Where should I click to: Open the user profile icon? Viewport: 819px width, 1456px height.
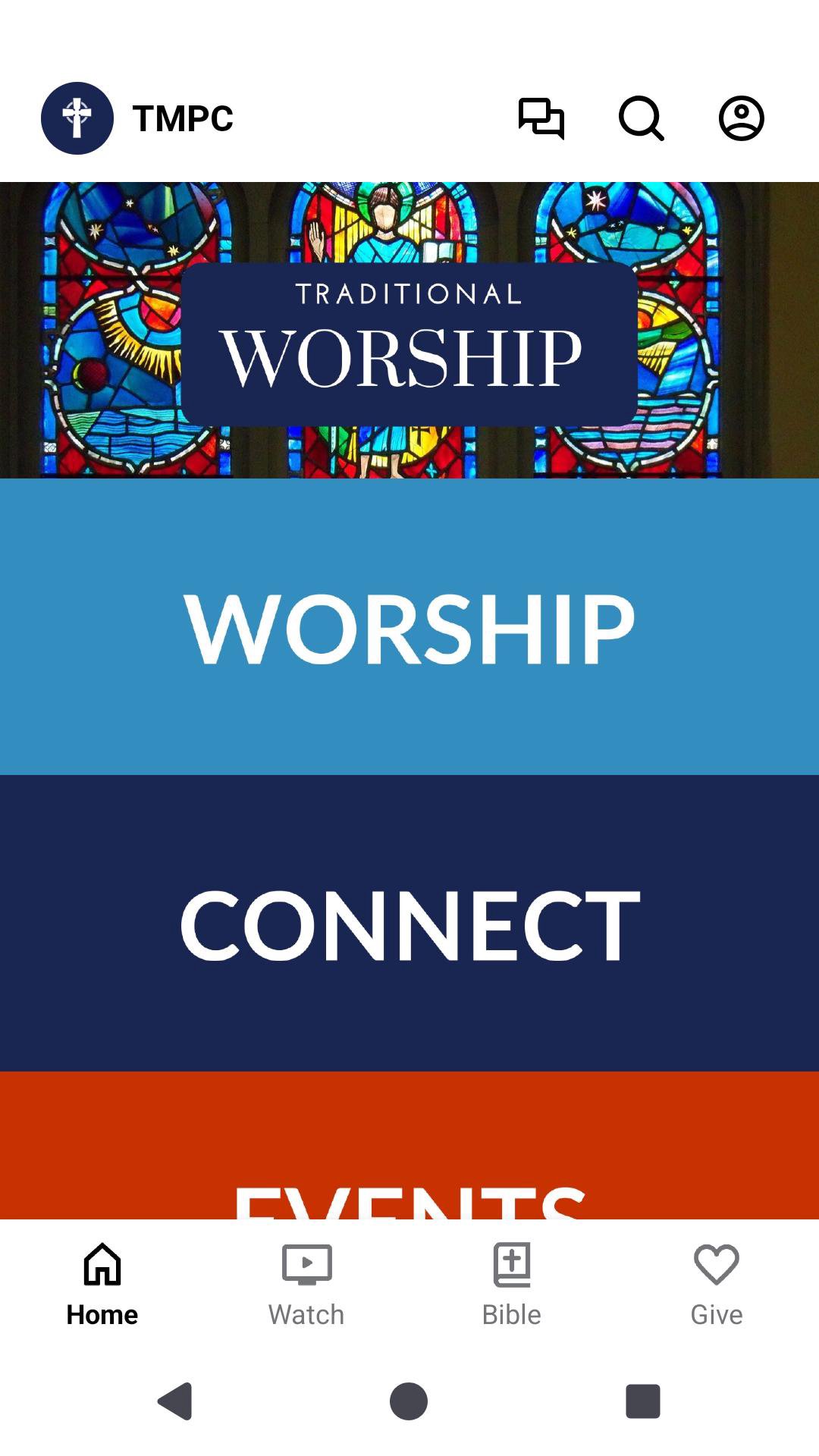point(741,118)
